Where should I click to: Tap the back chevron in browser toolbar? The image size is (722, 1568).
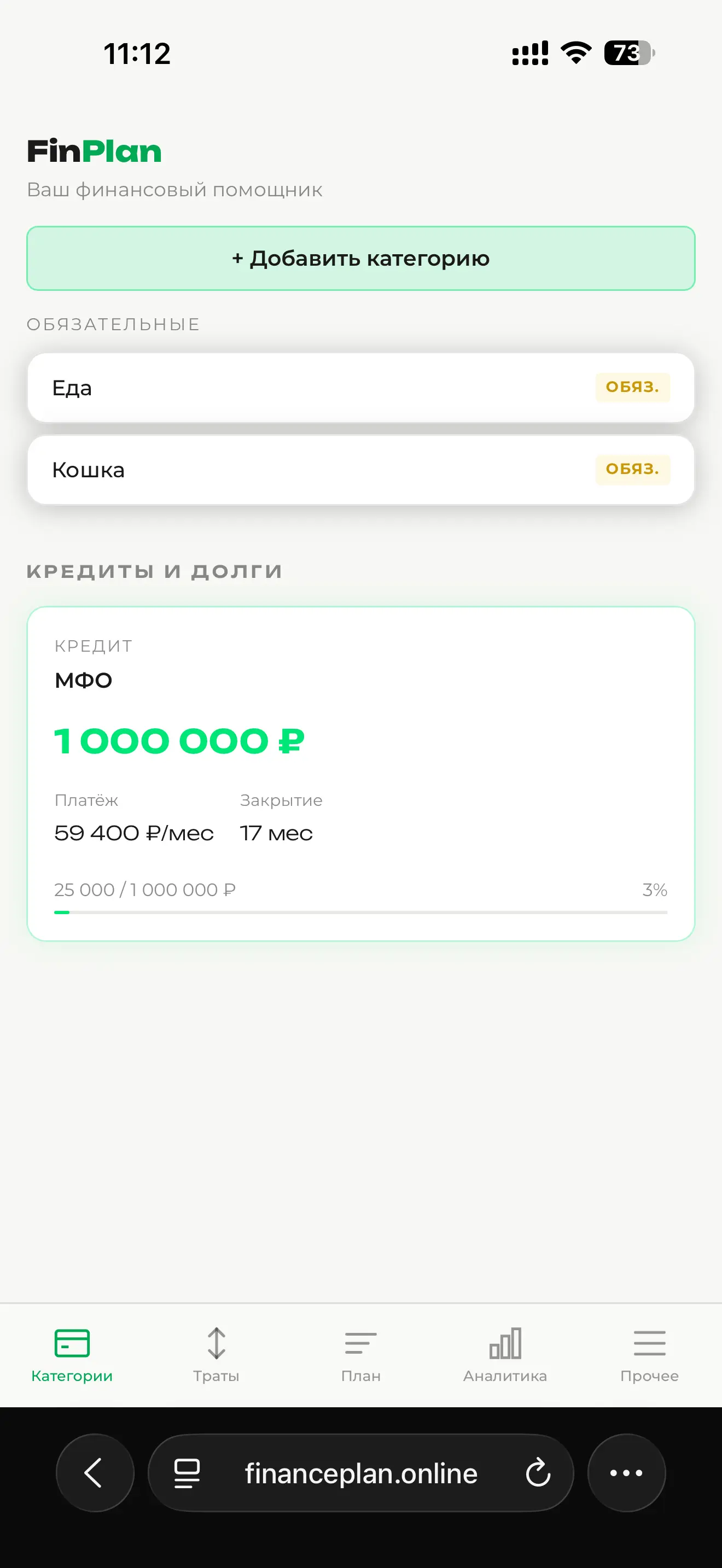click(x=94, y=1473)
